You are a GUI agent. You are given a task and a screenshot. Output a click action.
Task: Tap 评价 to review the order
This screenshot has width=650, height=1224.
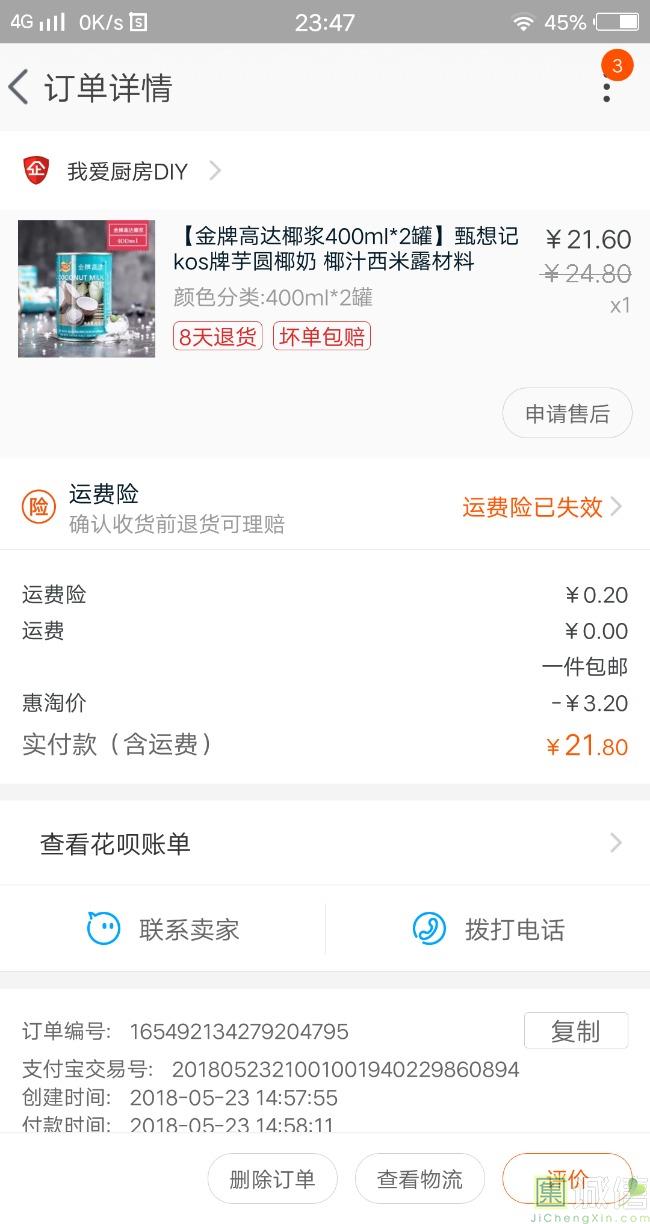[x=566, y=1177]
